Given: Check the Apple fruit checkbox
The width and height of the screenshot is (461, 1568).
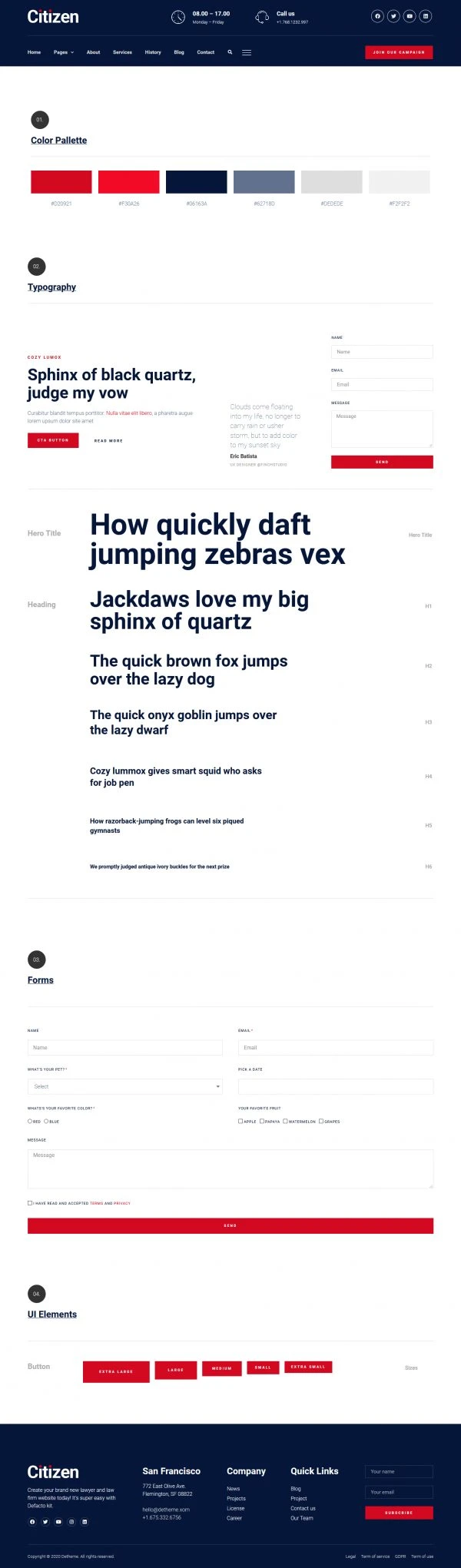Looking at the screenshot, I should (240, 1122).
